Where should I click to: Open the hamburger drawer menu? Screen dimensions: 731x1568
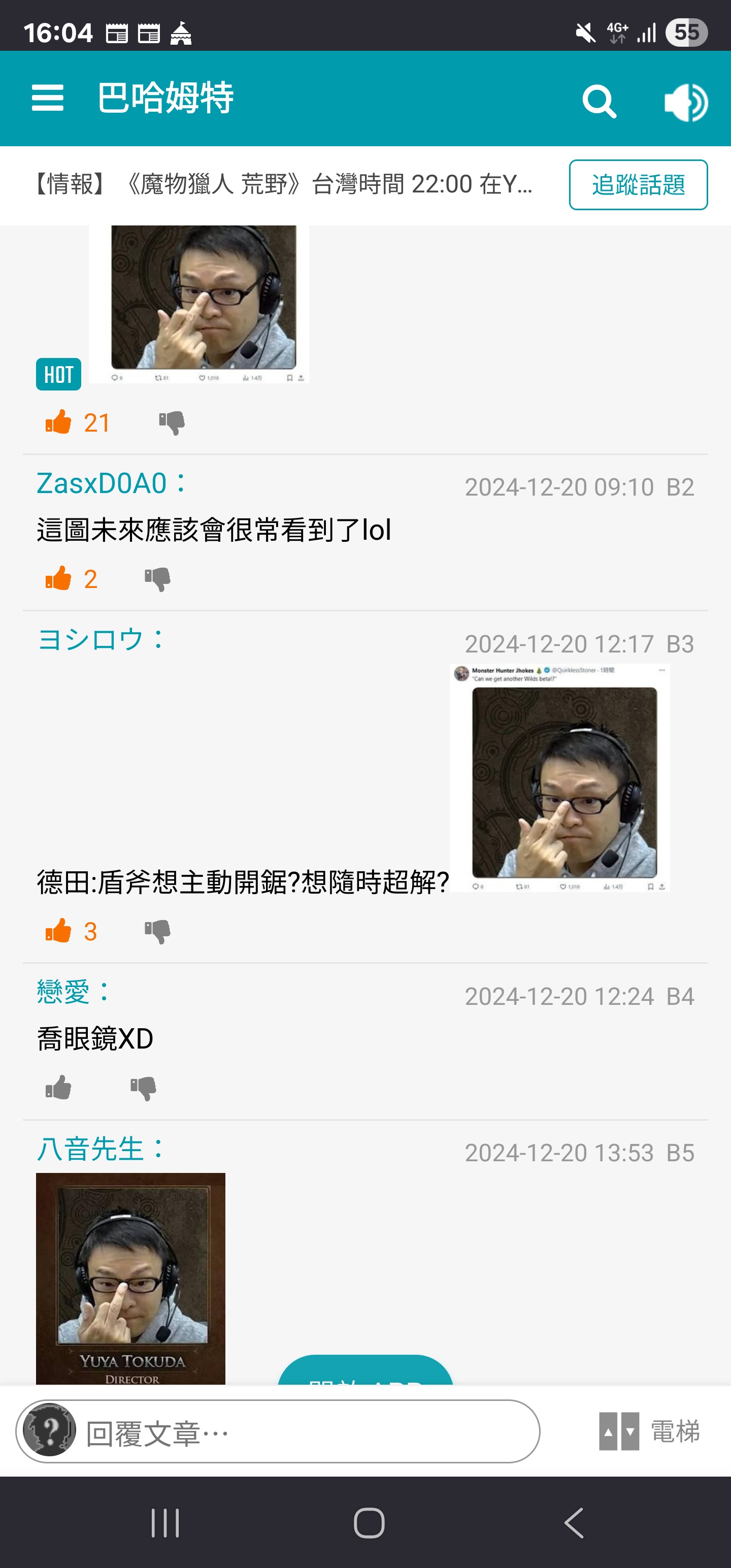tap(48, 98)
